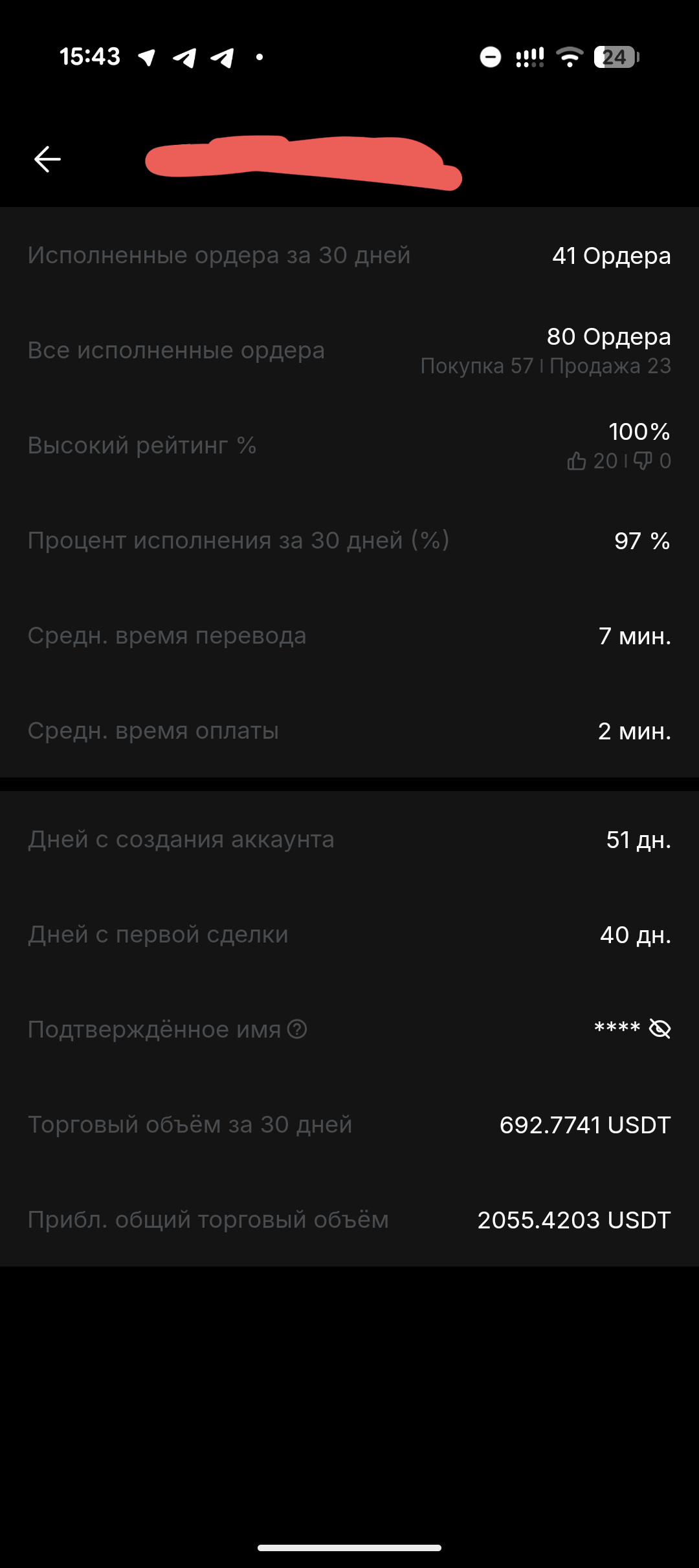The width and height of the screenshot is (699, 1568).
Task: Open details for Торговый объём за 30 дней
Action: tap(349, 1125)
